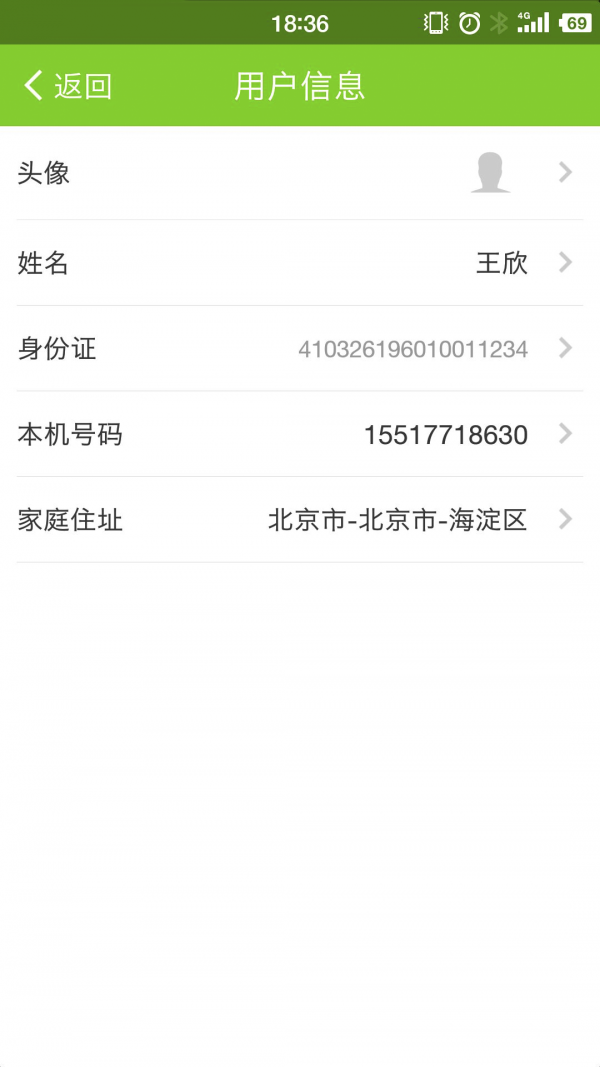
Task: Change the 本机号码 phone number
Action: pyautogui.click(x=300, y=434)
